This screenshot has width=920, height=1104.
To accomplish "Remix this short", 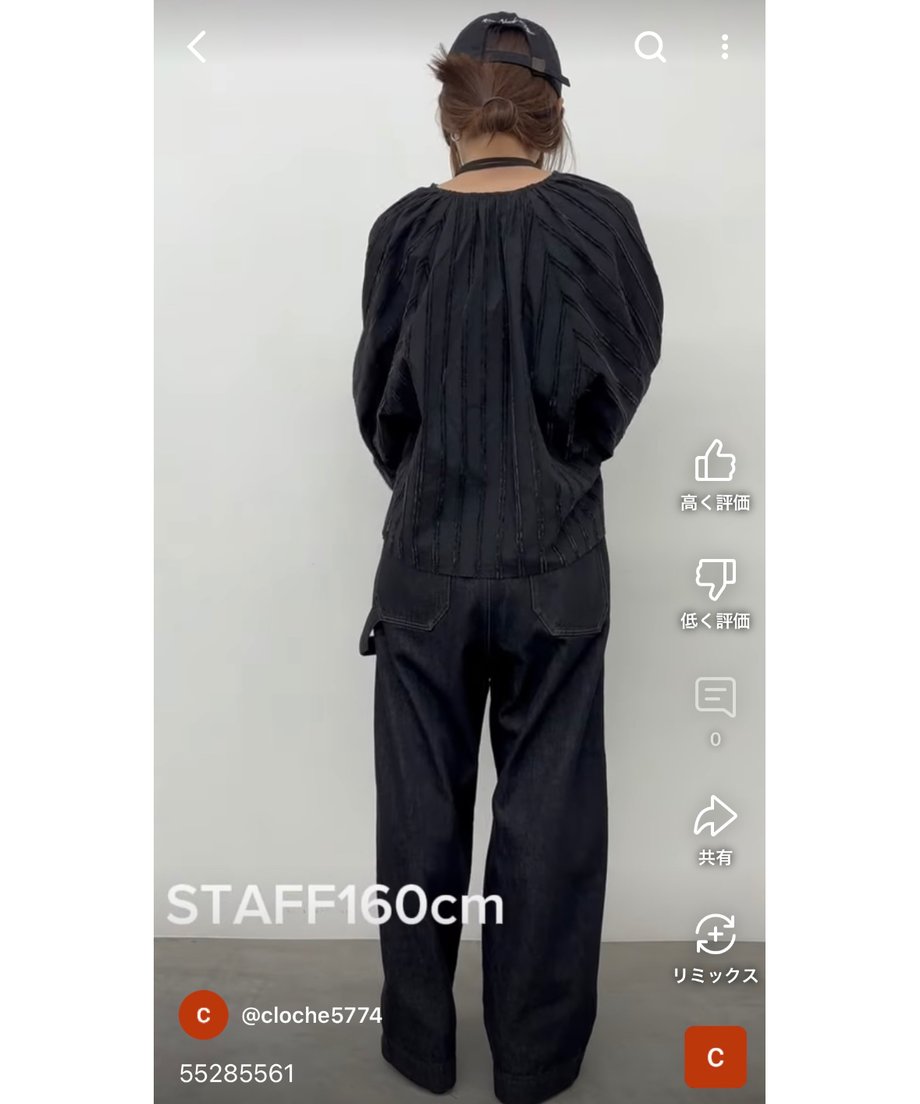I will click(715, 935).
